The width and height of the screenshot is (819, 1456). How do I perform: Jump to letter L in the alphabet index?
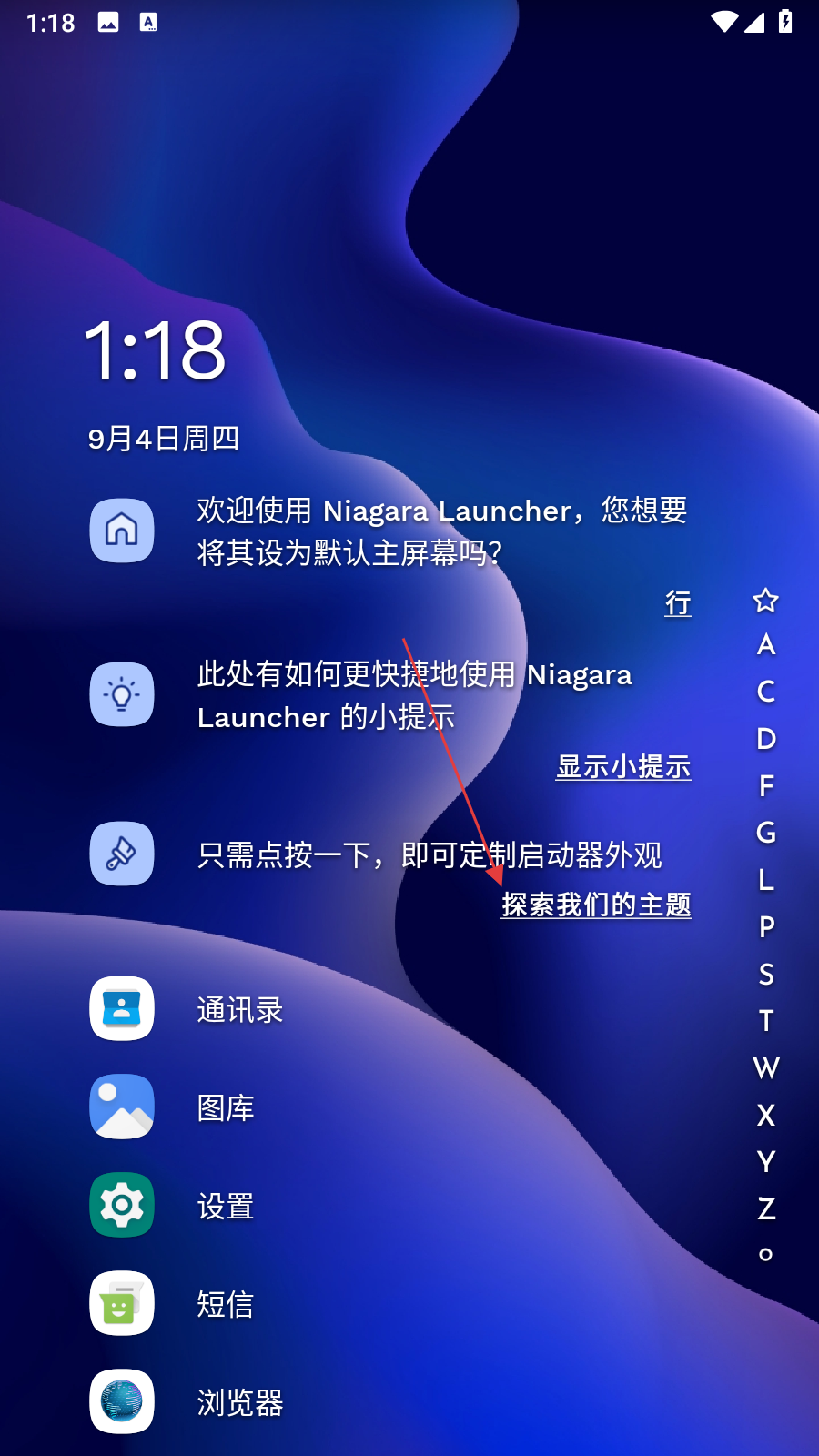(x=766, y=880)
